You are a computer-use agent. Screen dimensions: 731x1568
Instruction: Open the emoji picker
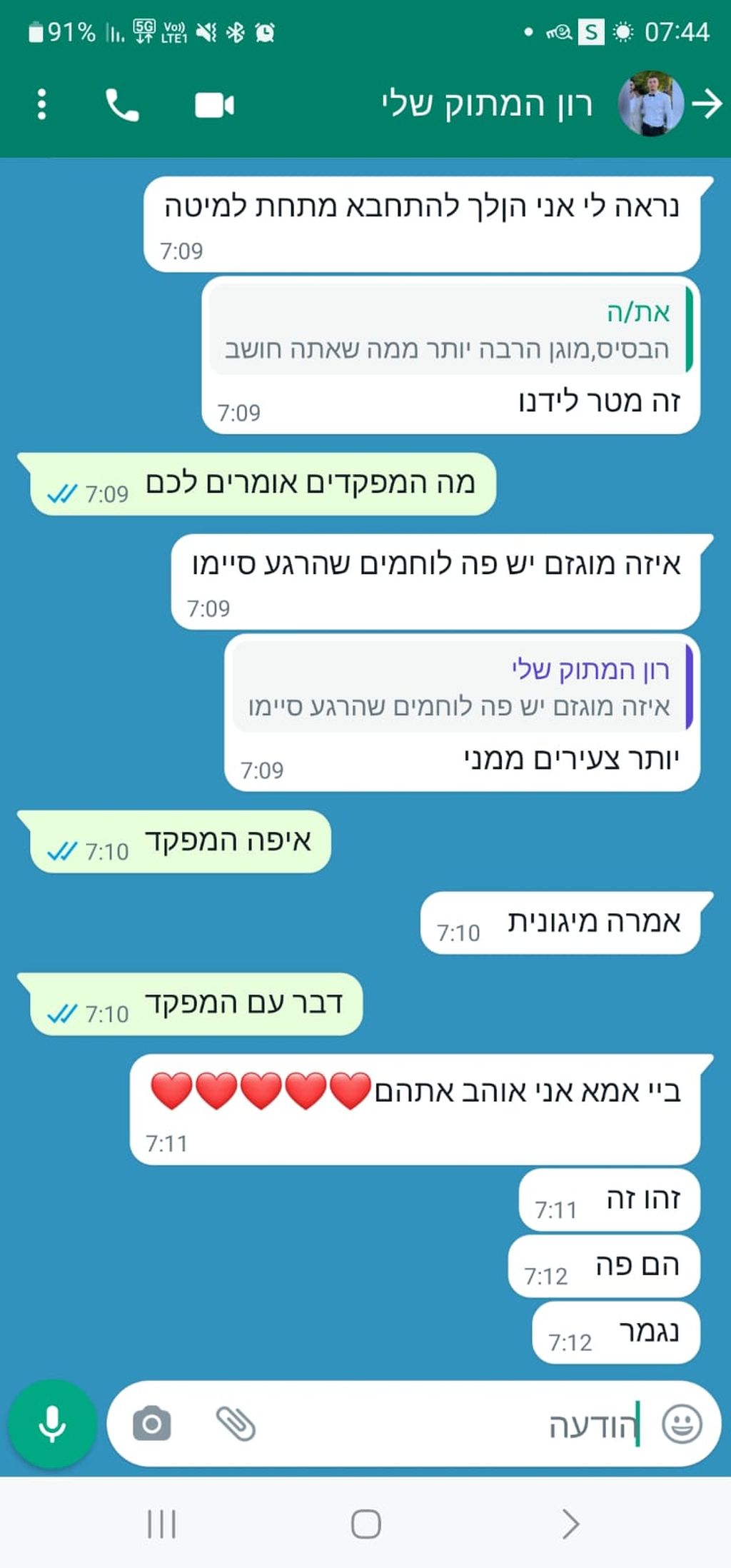pyautogui.click(x=682, y=1424)
